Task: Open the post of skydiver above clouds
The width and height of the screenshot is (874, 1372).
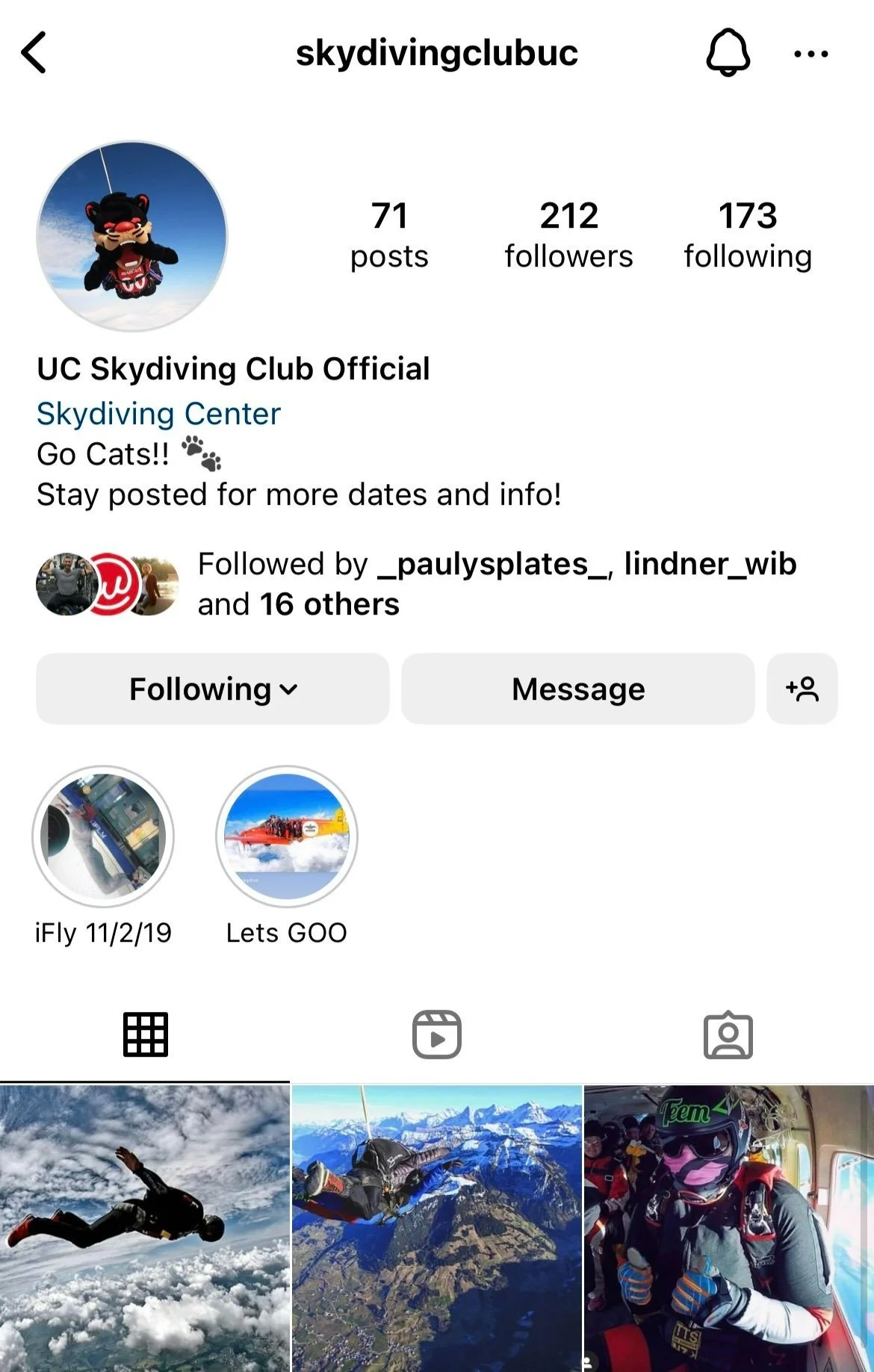Action: [144, 1228]
